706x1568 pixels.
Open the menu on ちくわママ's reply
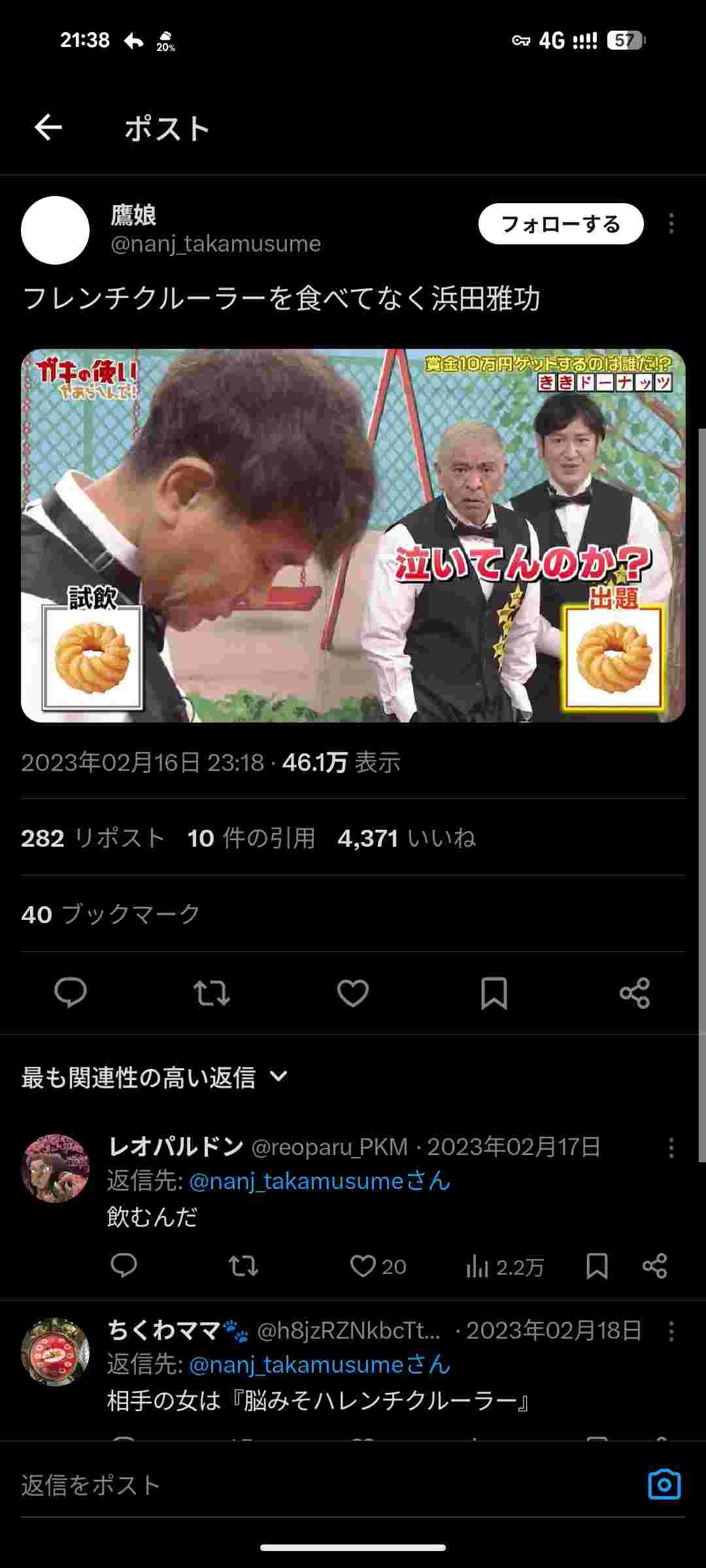click(x=671, y=1331)
